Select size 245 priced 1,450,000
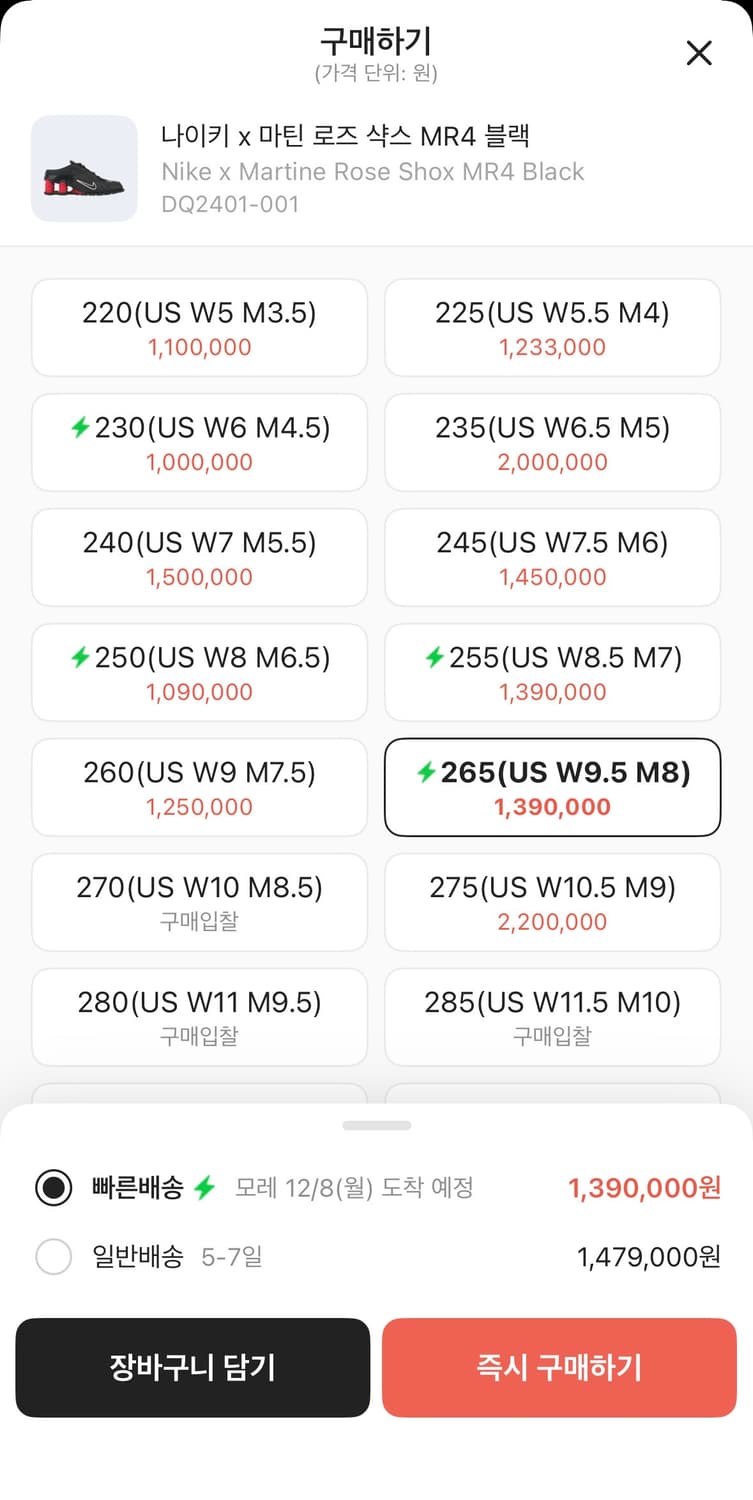The height and width of the screenshot is (1500, 753). 552,557
